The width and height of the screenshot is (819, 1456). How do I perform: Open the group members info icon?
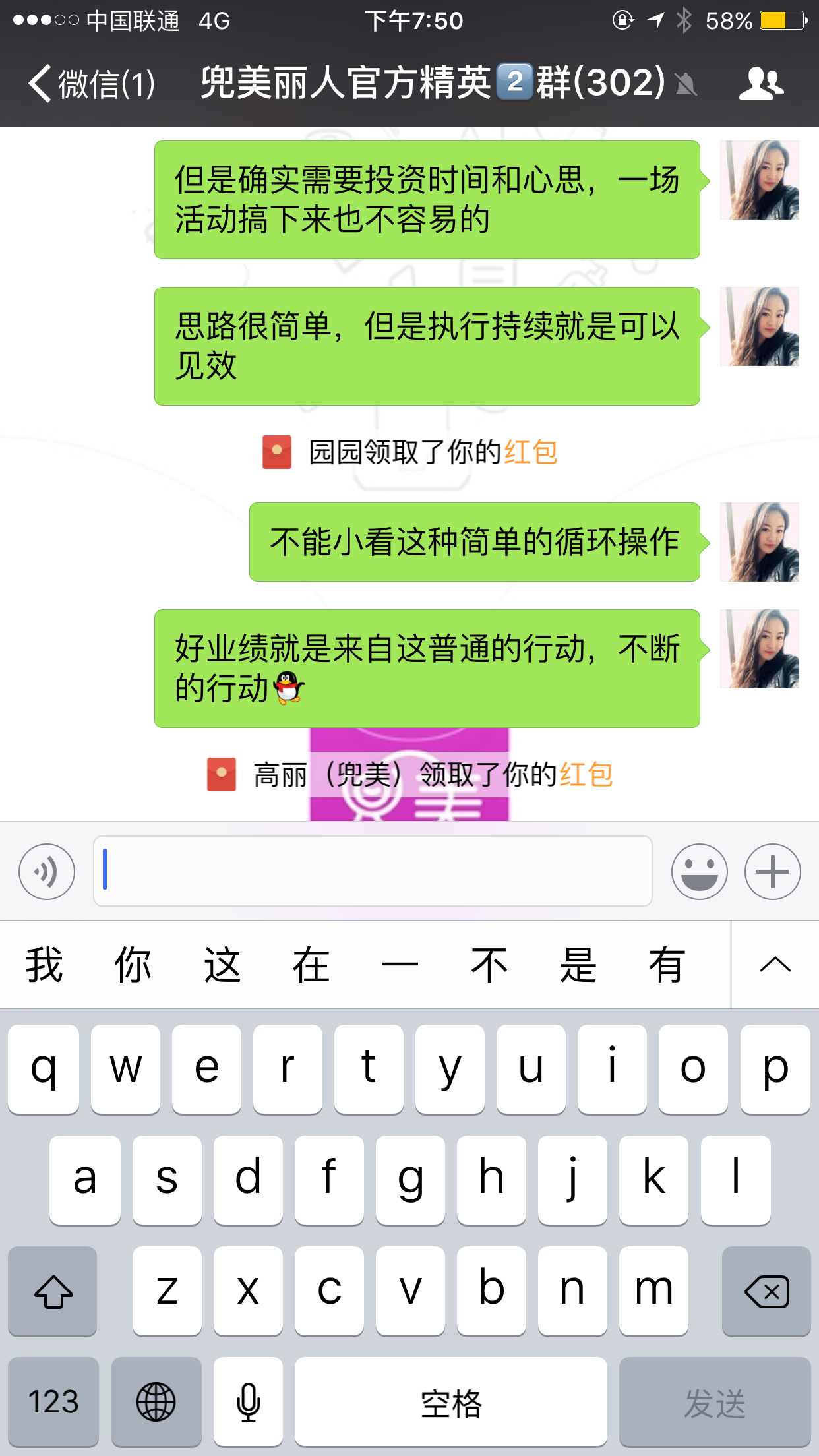tap(761, 84)
